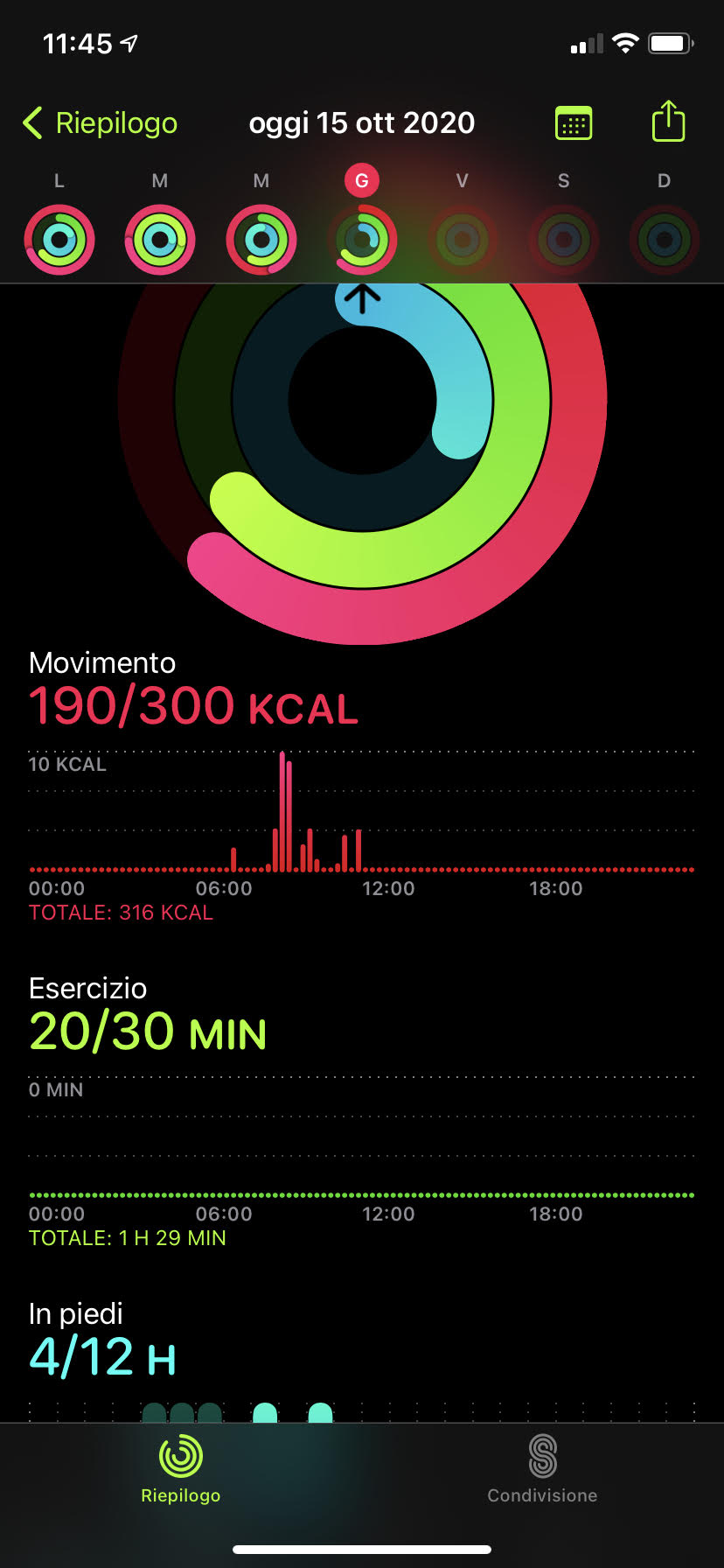Go back to Riepilogo

pyautogui.click(x=100, y=123)
